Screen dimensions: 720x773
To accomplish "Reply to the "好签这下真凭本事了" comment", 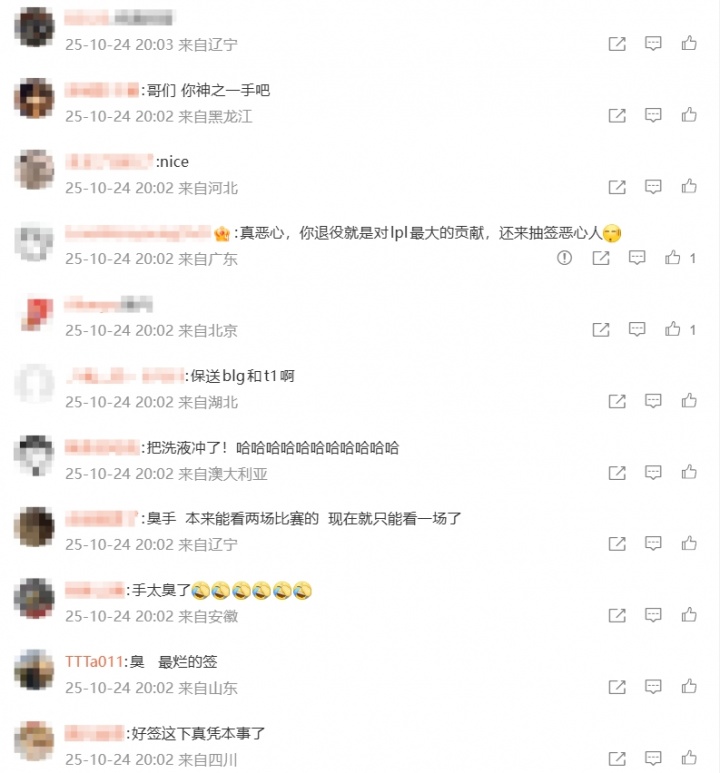I will 653,758.
